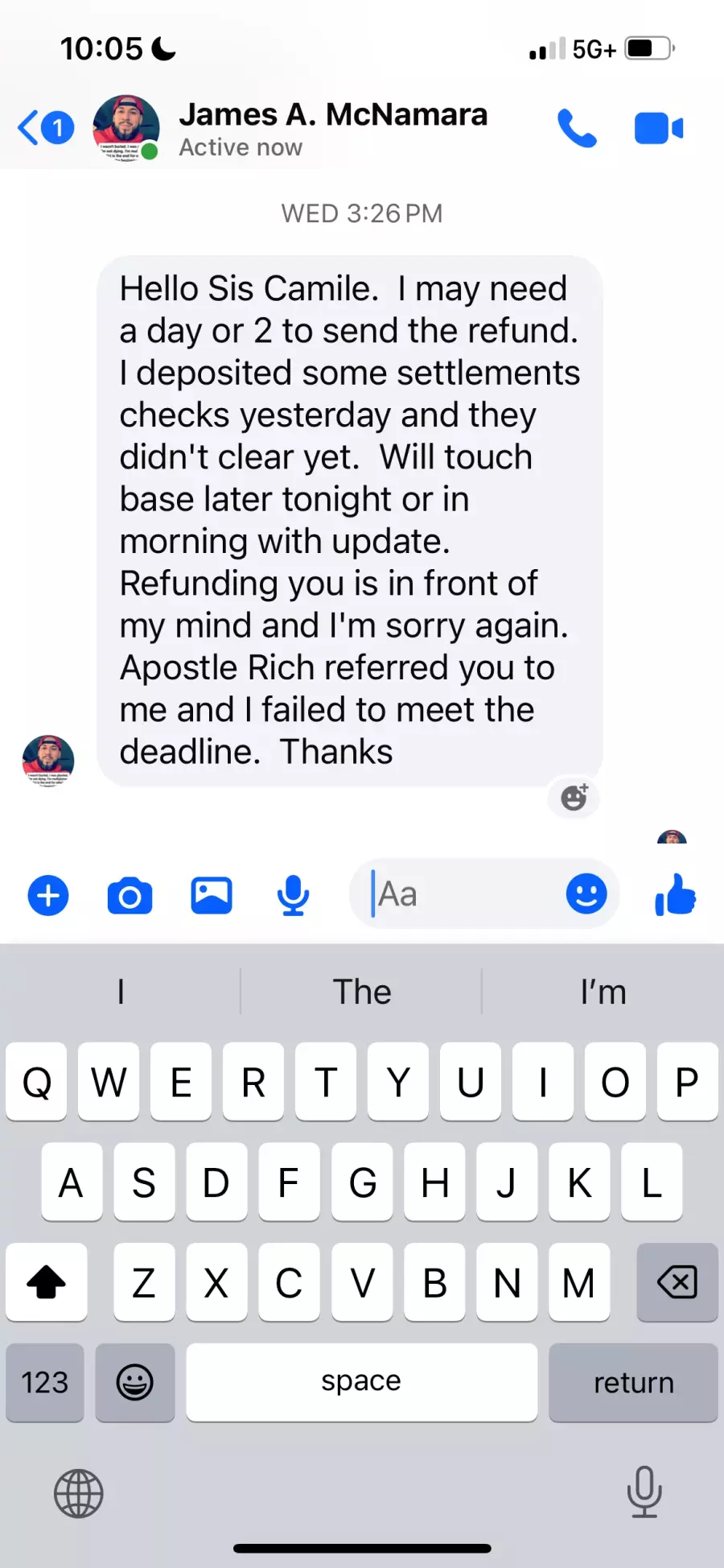Screen dimensions: 724x1568
Task: Insert the suggested word "The"
Action: pyautogui.click(x=361, y=992)
